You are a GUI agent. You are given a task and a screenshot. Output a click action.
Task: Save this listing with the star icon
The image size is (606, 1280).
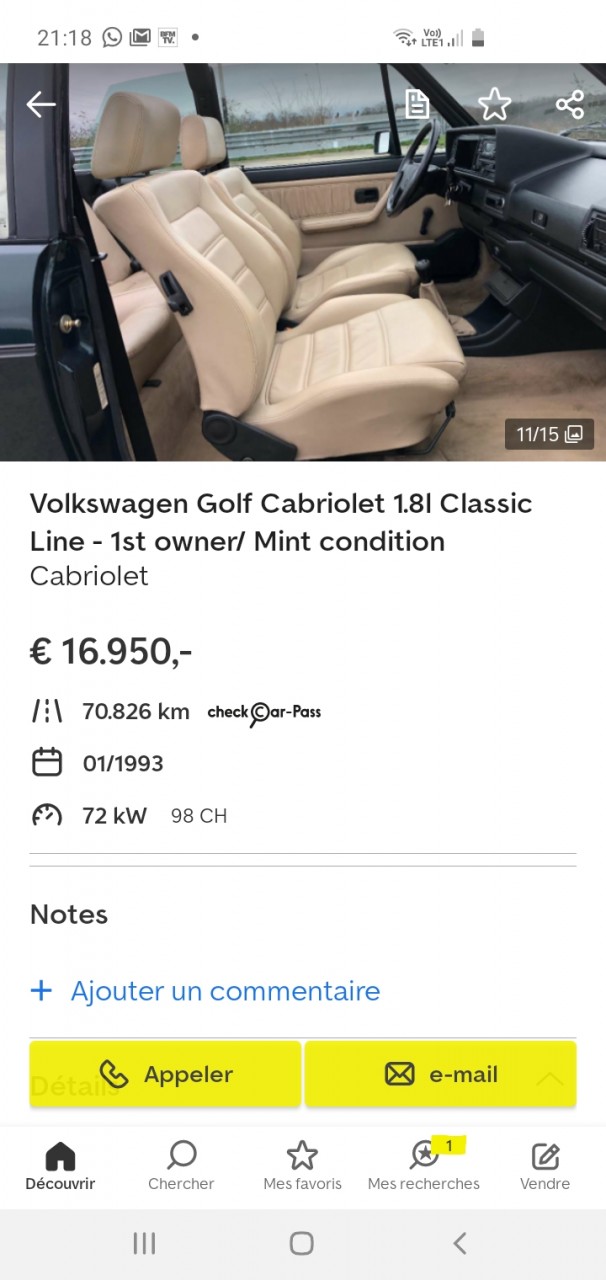[x=494, y=104]
